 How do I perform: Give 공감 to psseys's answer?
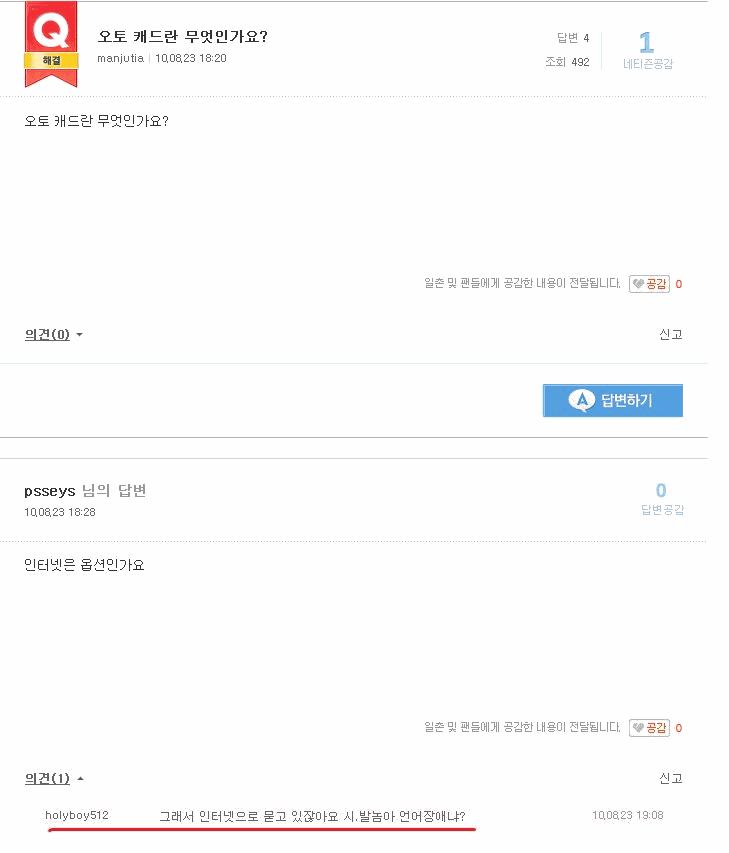(x=649, y=728)
